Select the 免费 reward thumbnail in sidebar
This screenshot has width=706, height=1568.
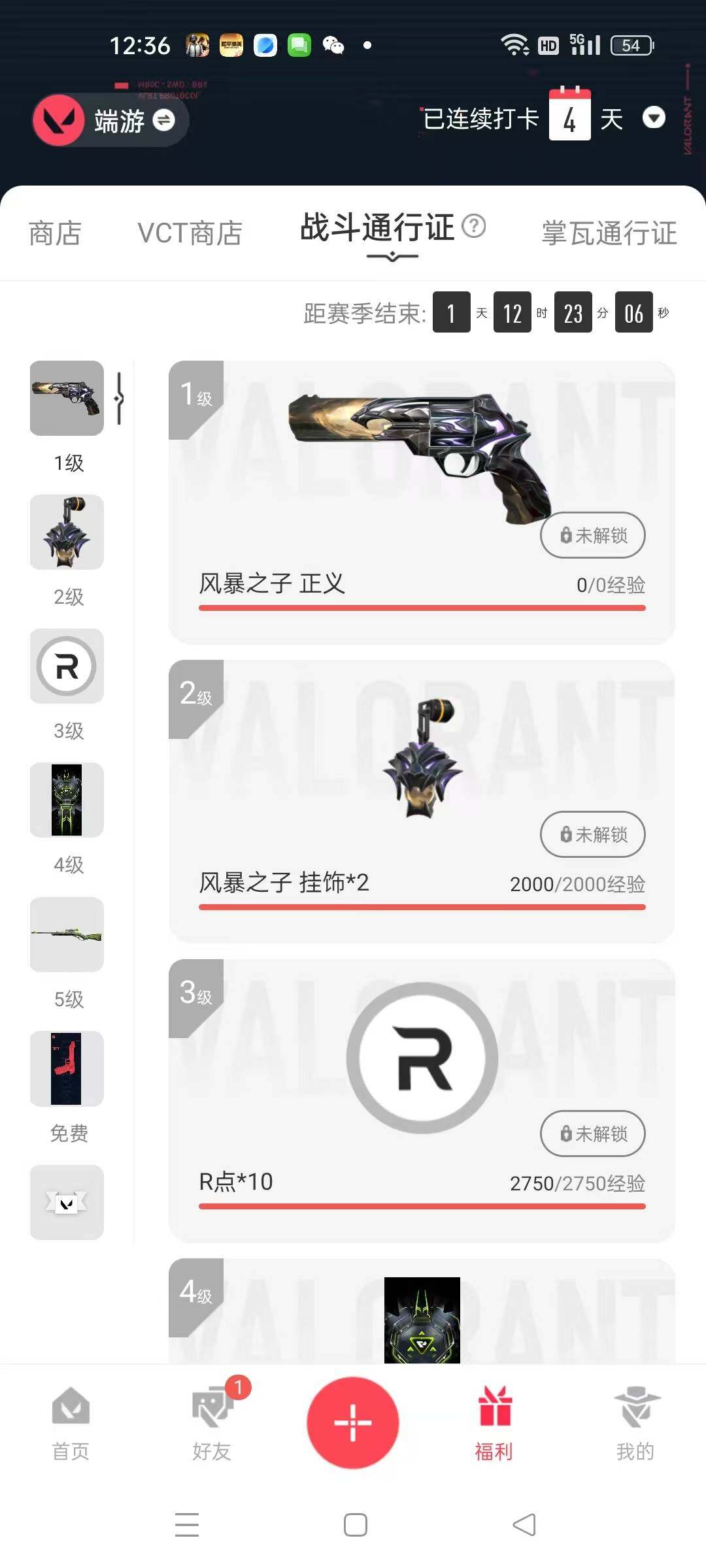pyautogui.click(x=66, y=1070)
